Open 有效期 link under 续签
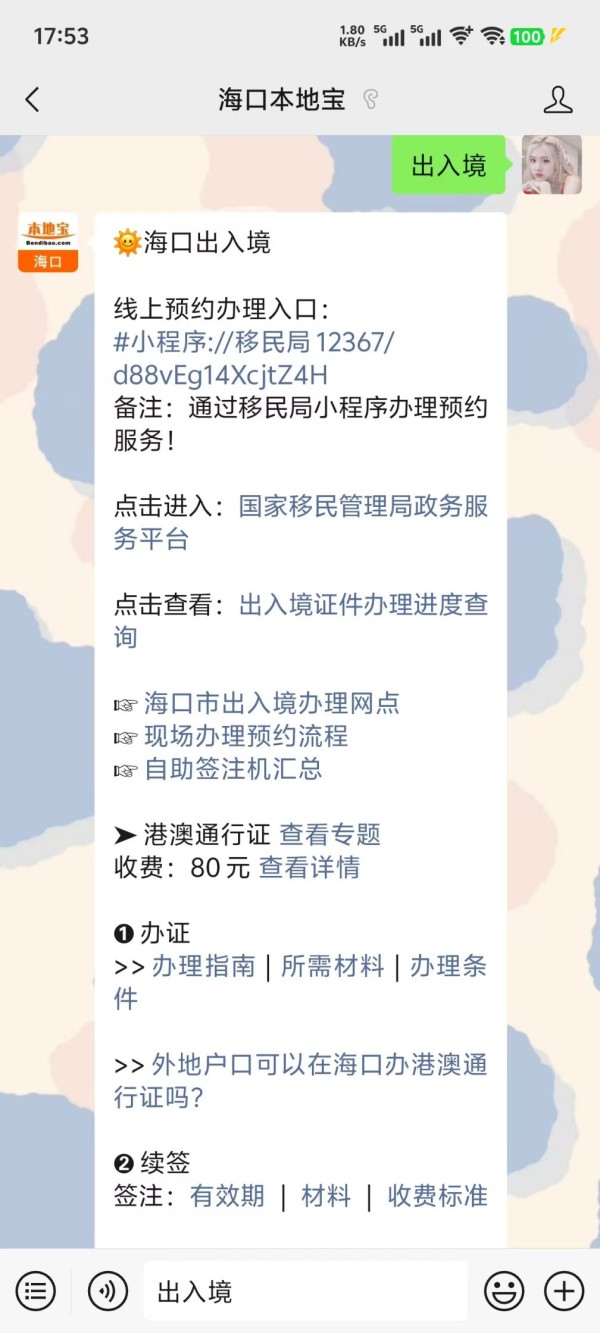600x1333 pixels. [227, 1196]
